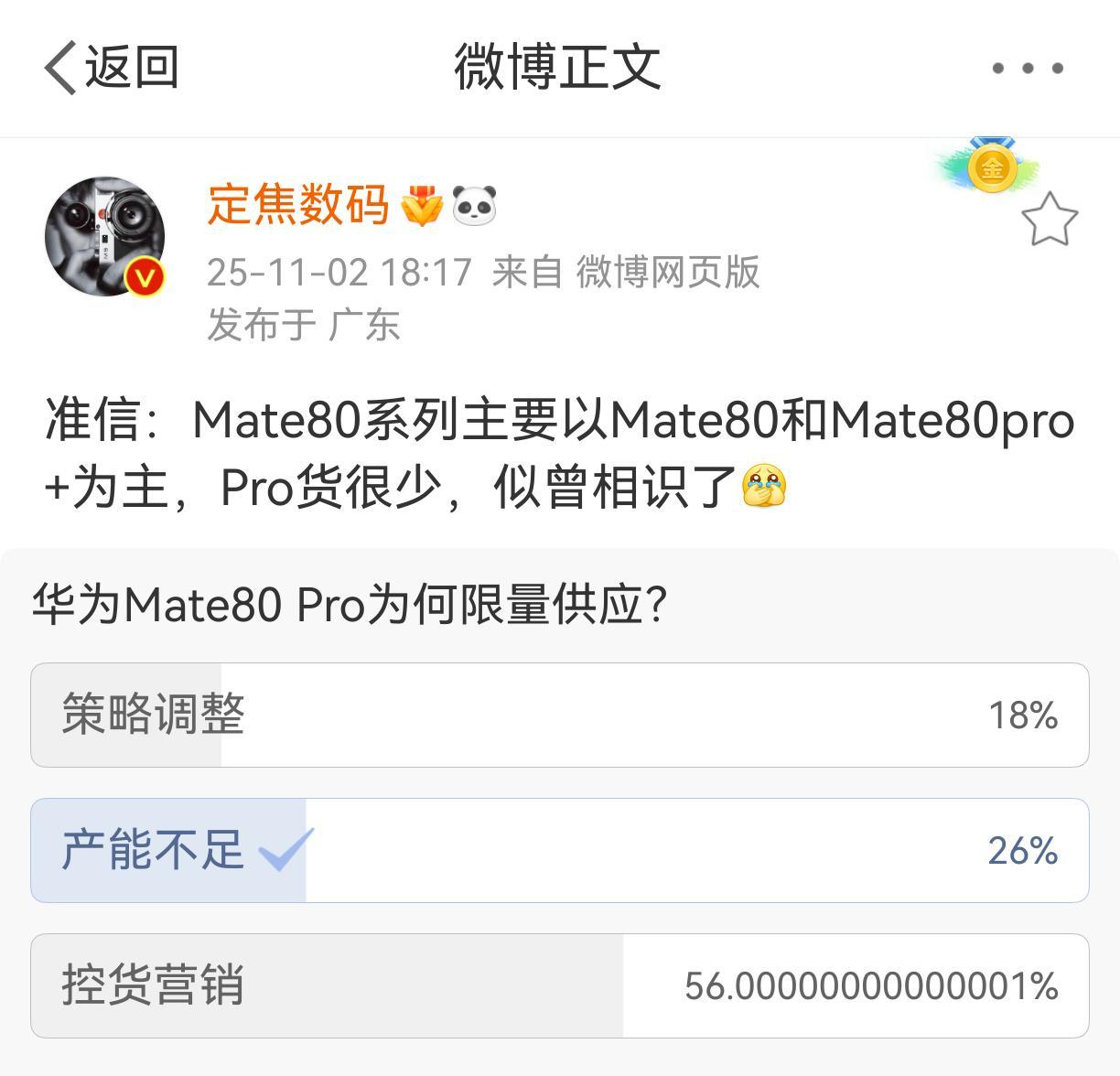The width and height of the screenshot is (1120, 1076).
Task: Tap the 定焦数码 username link
Action: pyautogui.click(x=298, y=203)
